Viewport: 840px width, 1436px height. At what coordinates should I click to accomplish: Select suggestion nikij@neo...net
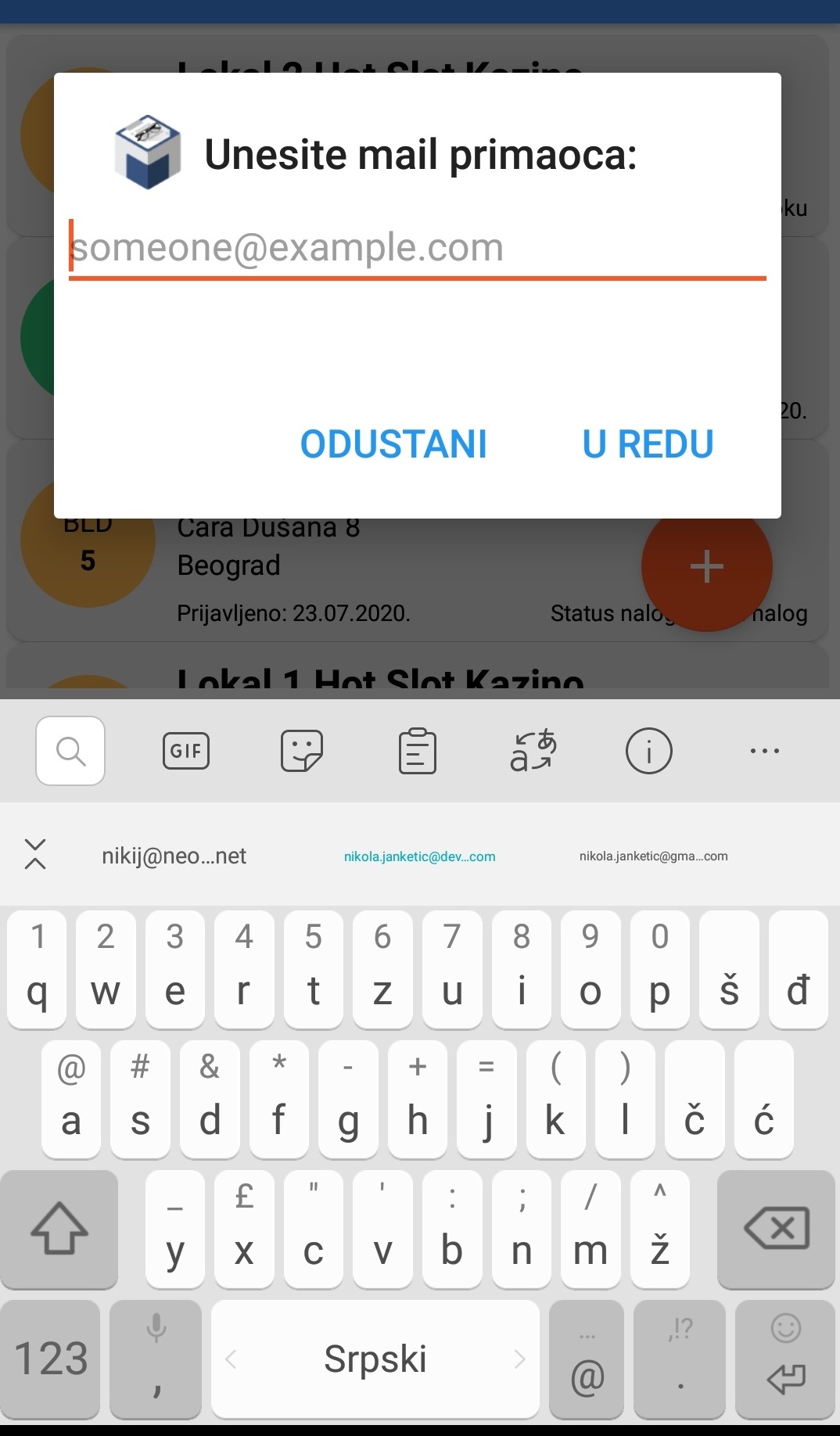click(x=174, y=856)
